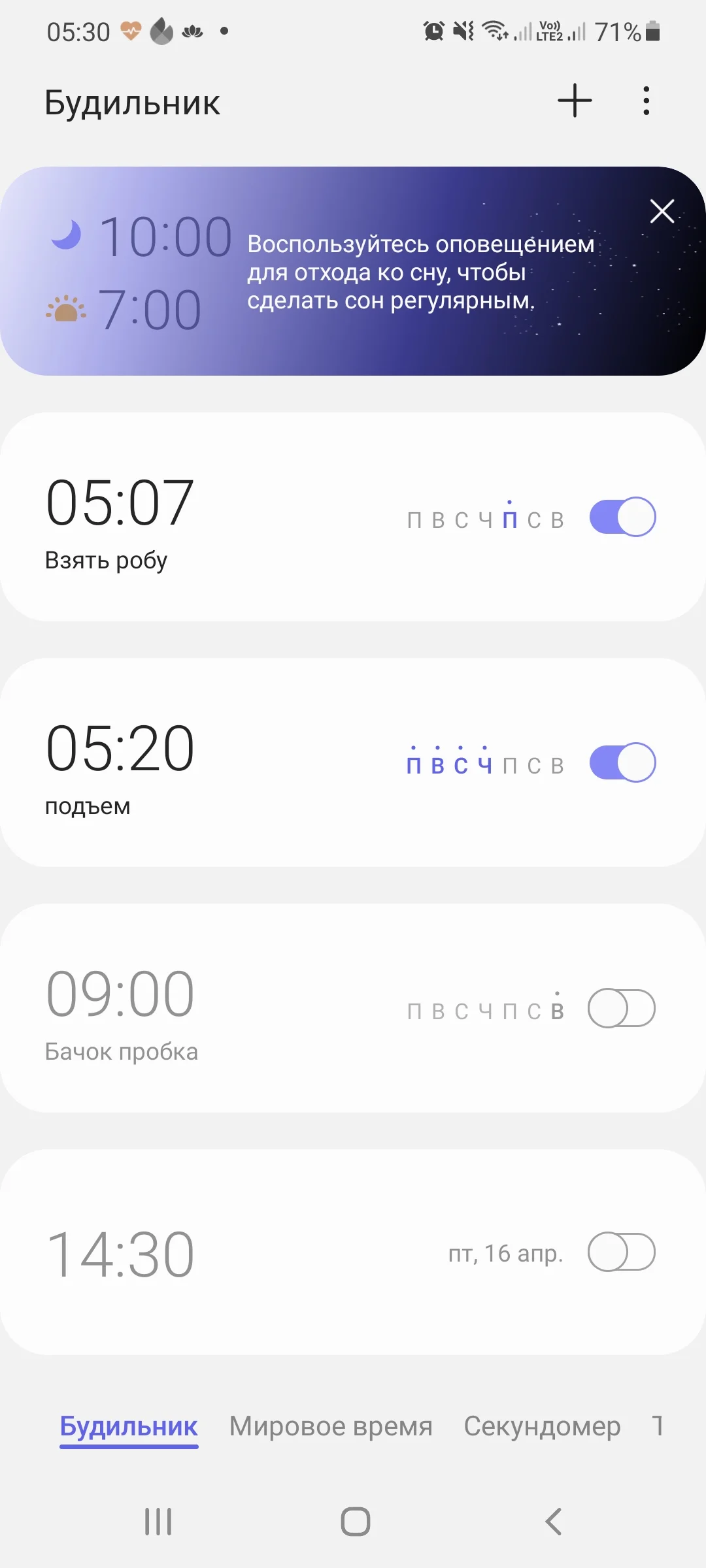Enable the 14:30 alarm

[622, 1251]
